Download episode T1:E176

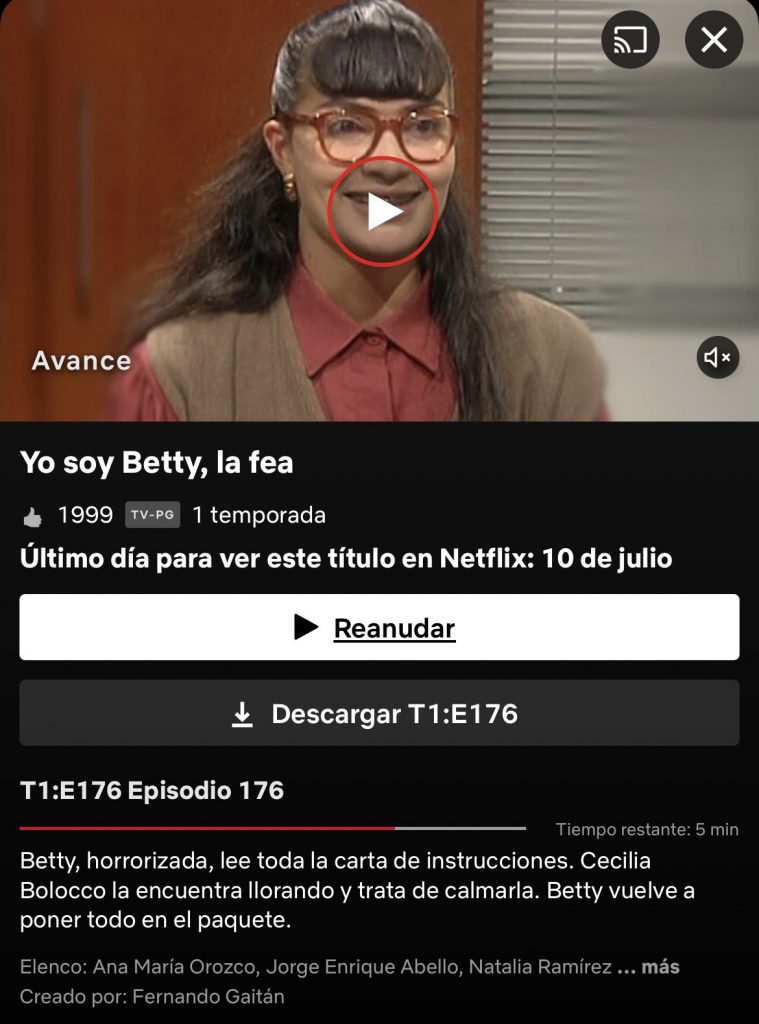click(x=379, y=714)
